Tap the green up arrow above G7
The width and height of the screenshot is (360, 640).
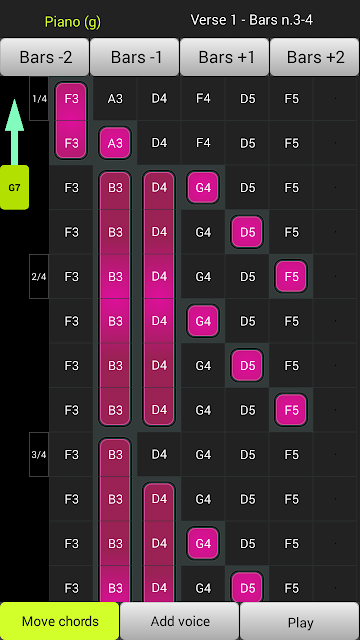pos(14,132)
